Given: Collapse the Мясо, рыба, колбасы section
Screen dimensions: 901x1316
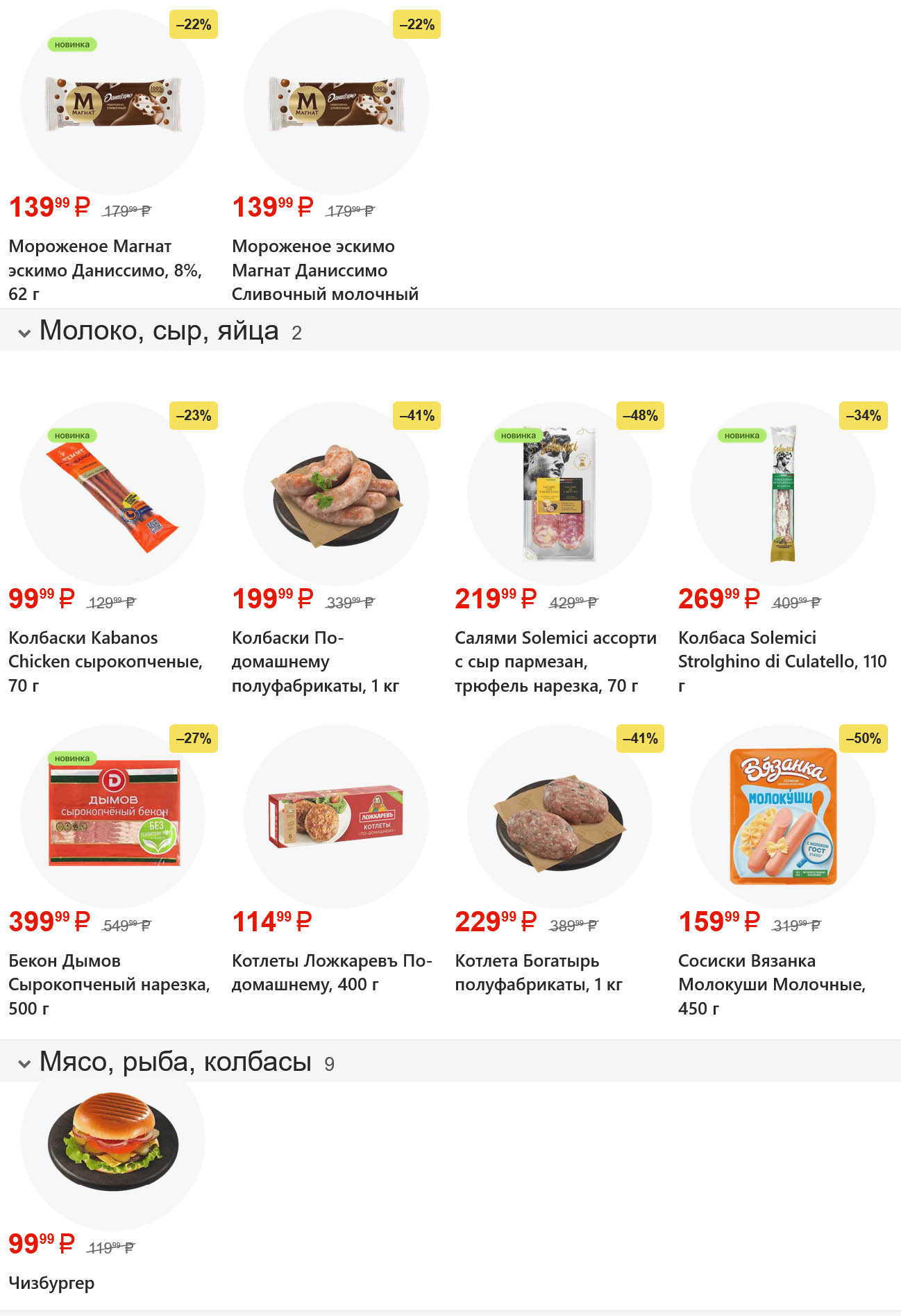Looking at the screenshot, I should coord(25,1063).
